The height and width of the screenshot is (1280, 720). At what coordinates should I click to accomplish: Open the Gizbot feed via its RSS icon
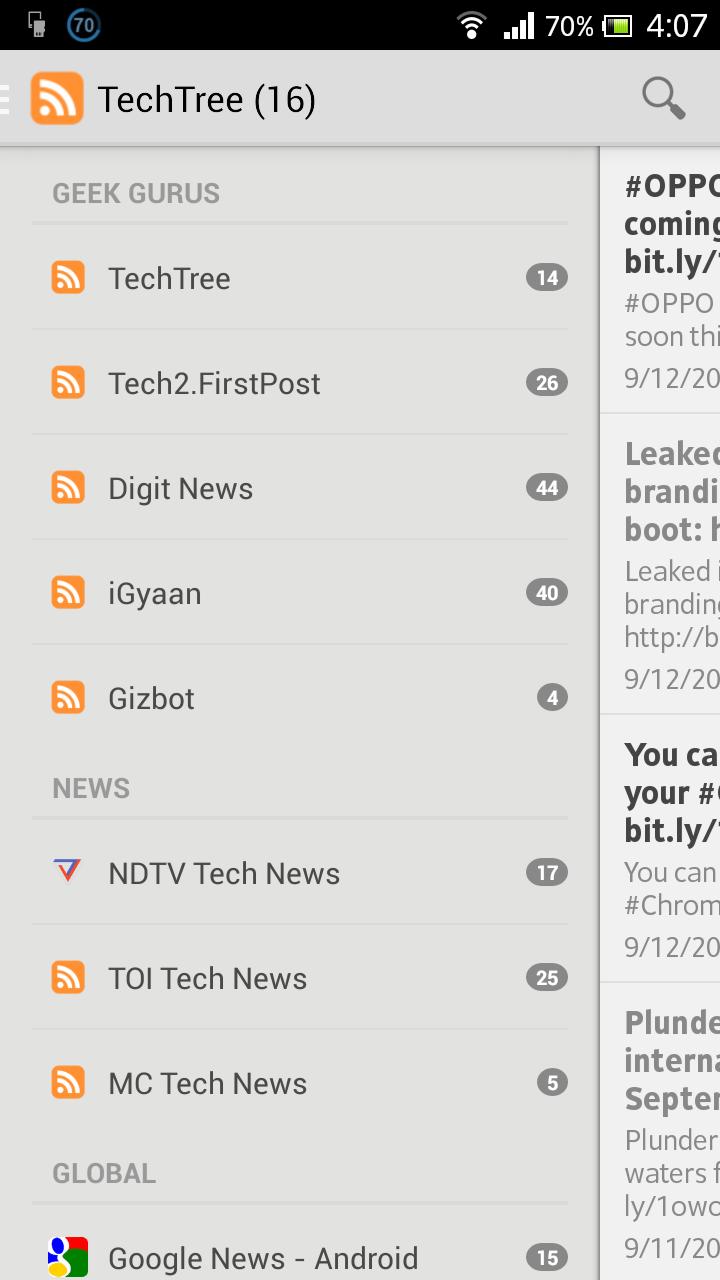[67, 697]
